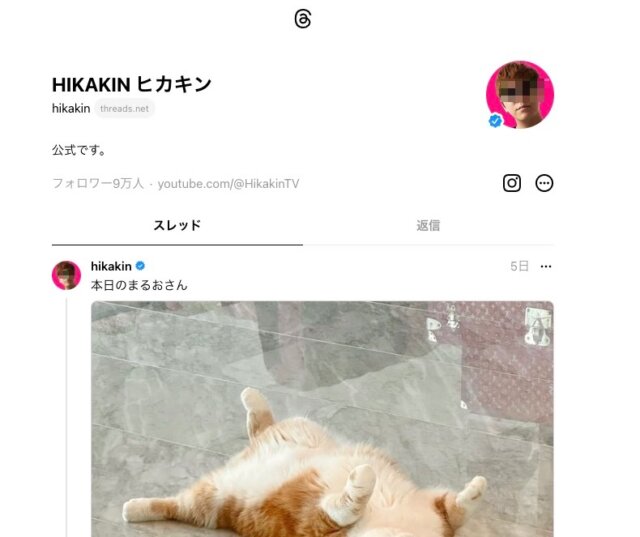This screenshot has height=537, width=640.
Task: Open the profile overflow menu
Action: tap(544, 183)
